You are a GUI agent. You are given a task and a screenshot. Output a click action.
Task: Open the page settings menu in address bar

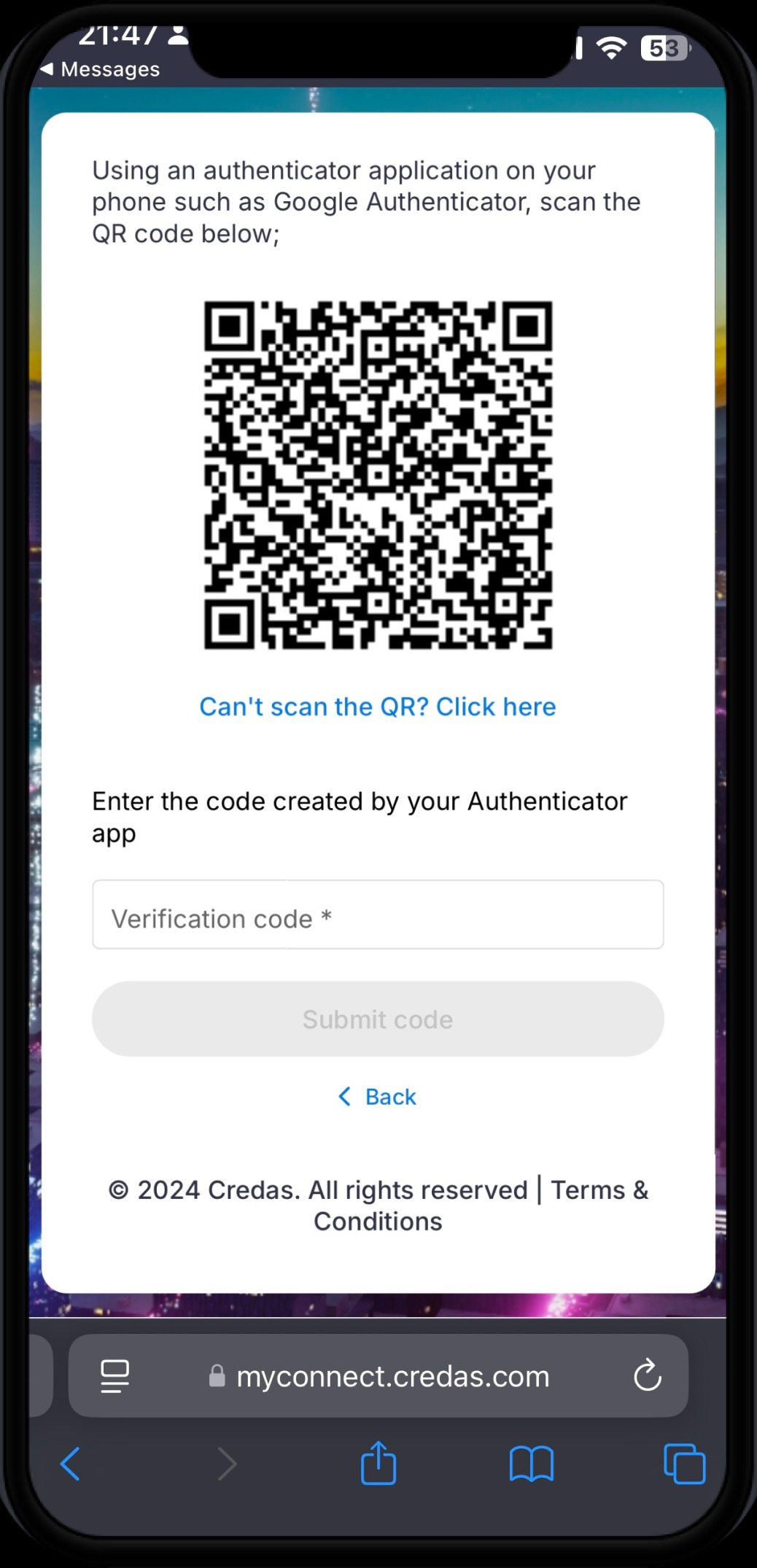(x=114, y=1376)
